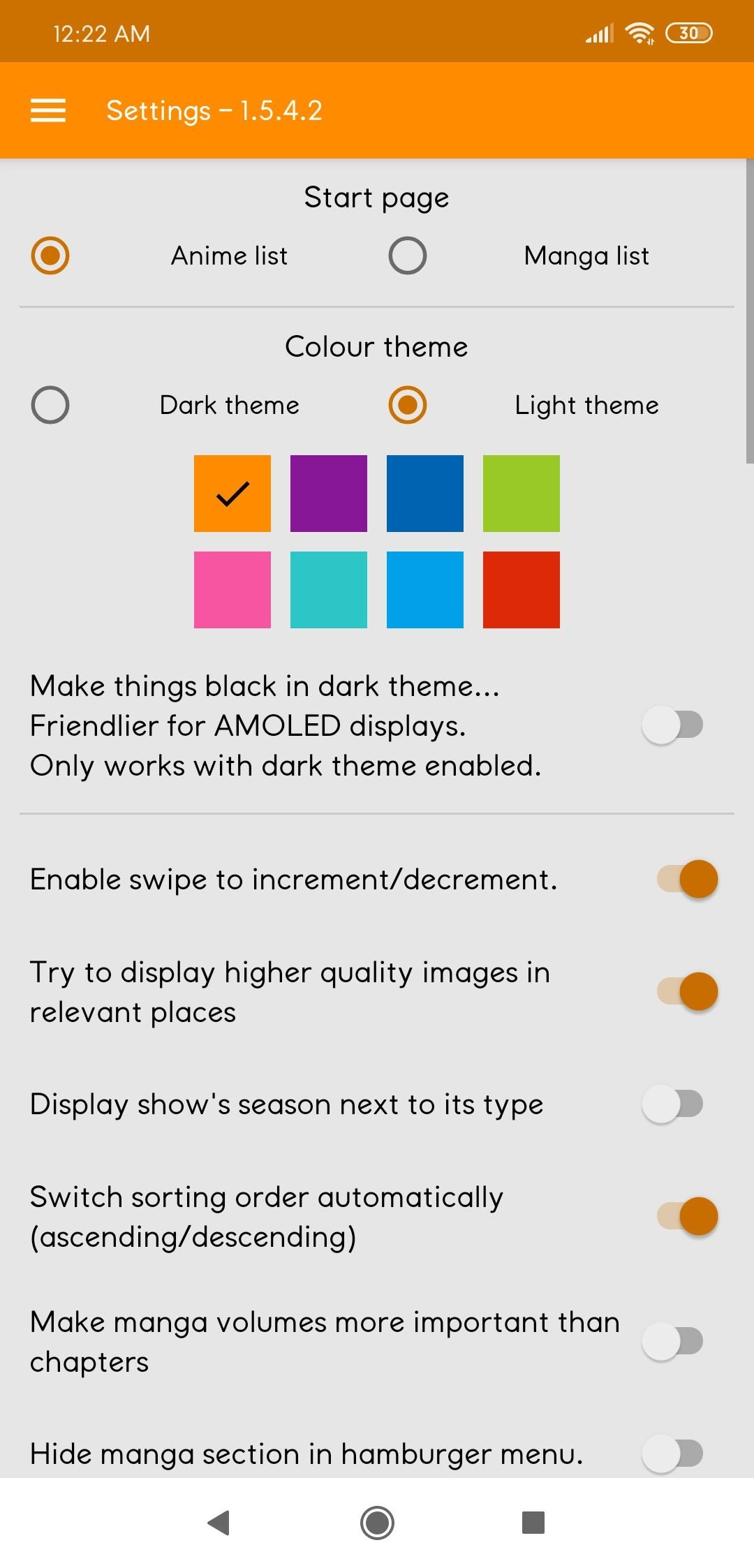Pick the teal colour swatch
Screen dimensions: 754x1568
(x=329, y=590)
